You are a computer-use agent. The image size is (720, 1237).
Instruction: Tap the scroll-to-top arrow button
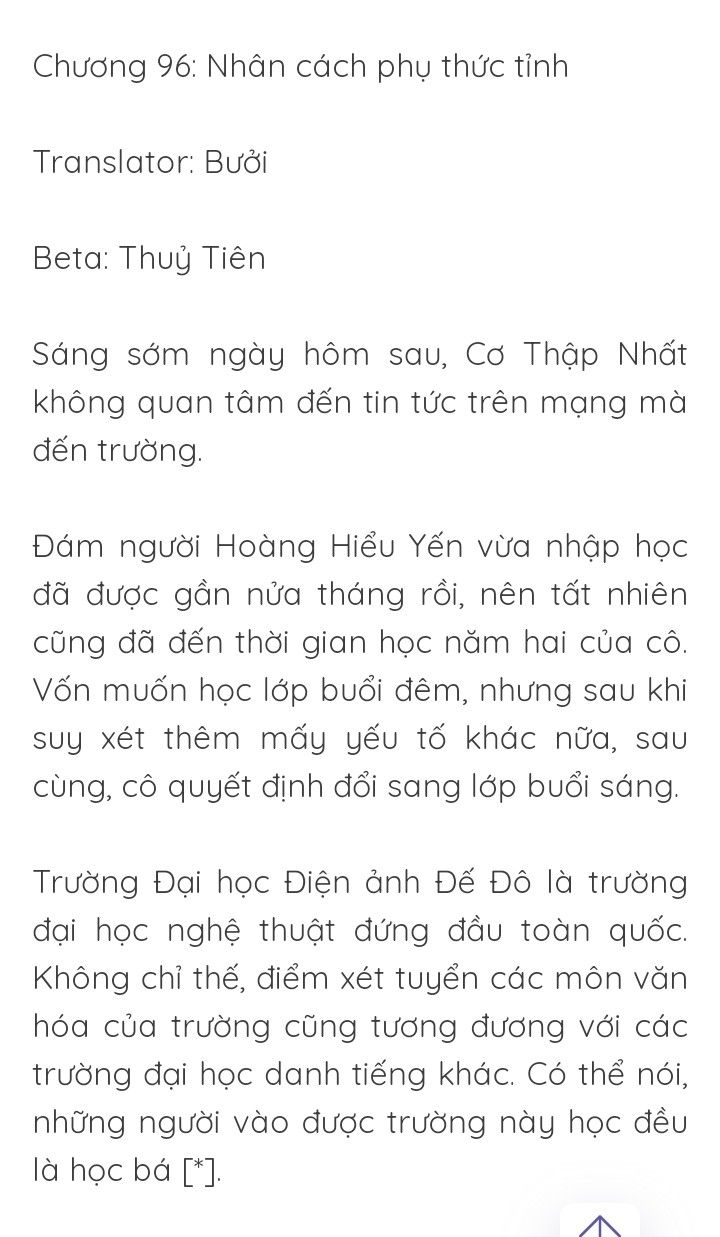click(x=600, y=1223)
